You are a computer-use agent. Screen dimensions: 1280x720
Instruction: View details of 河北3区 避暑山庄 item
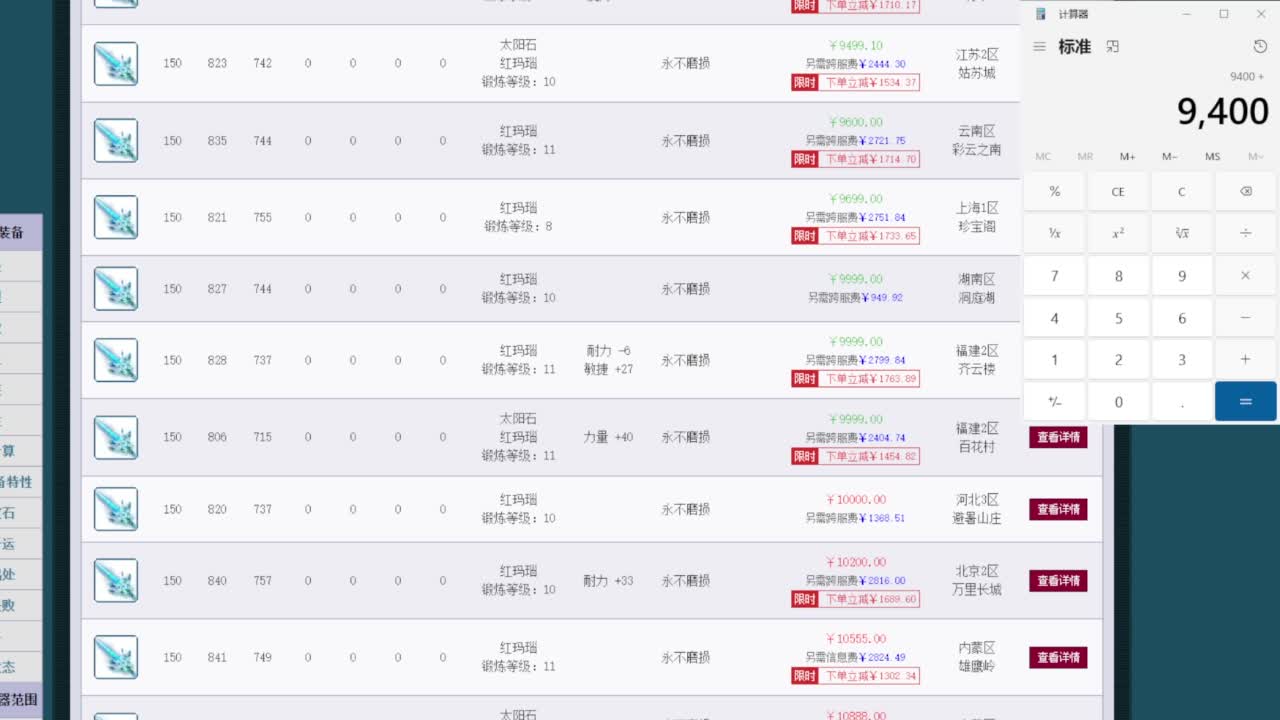(x=1058, y=509)
